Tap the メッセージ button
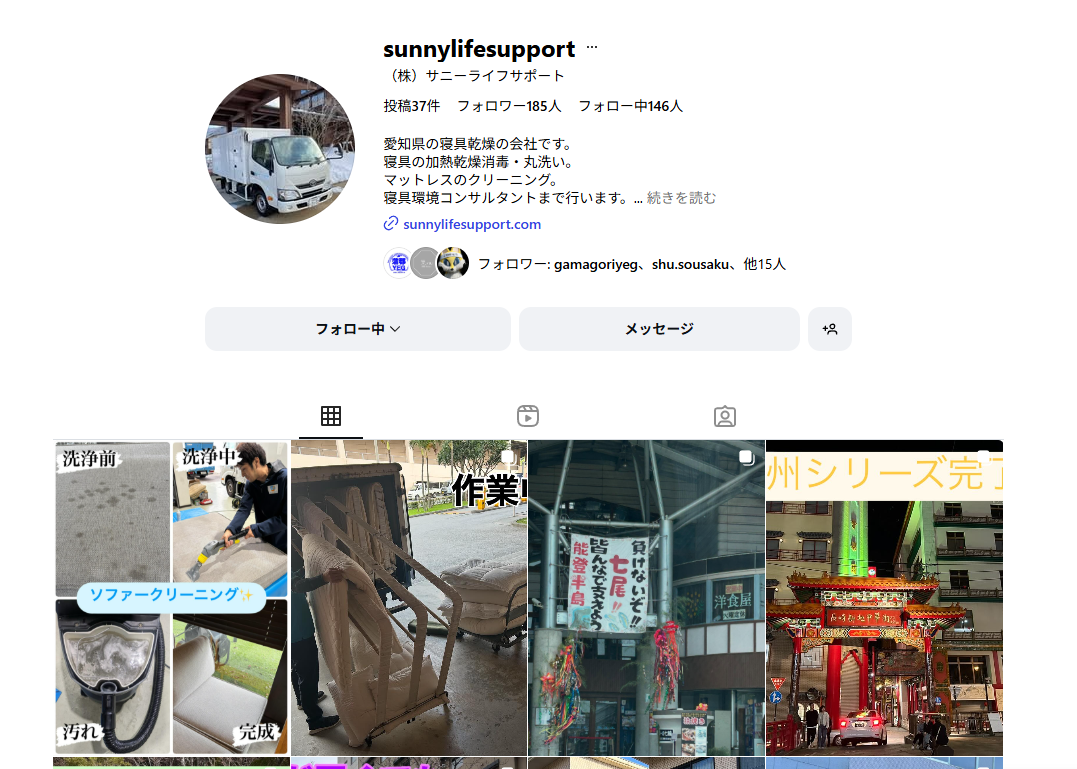Viewport: 1077px width, 769px height. 659,329
